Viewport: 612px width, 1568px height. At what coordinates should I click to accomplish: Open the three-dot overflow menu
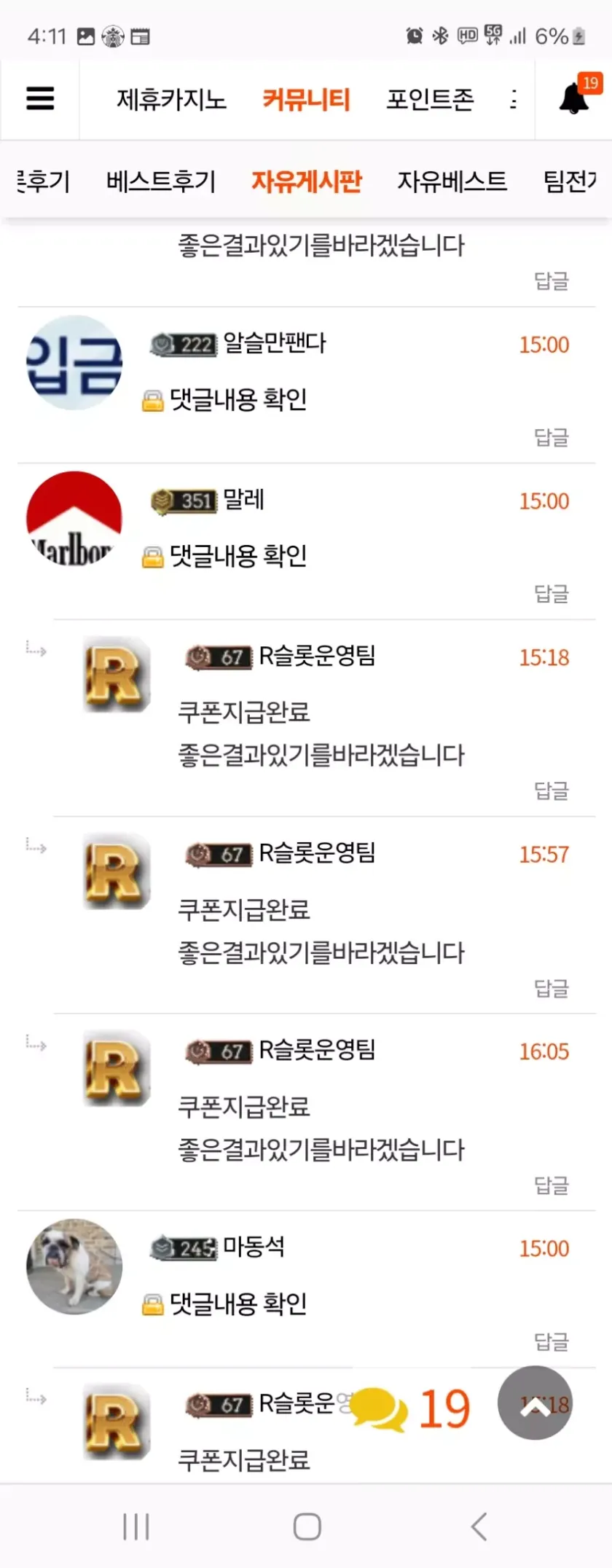(514, 99)
